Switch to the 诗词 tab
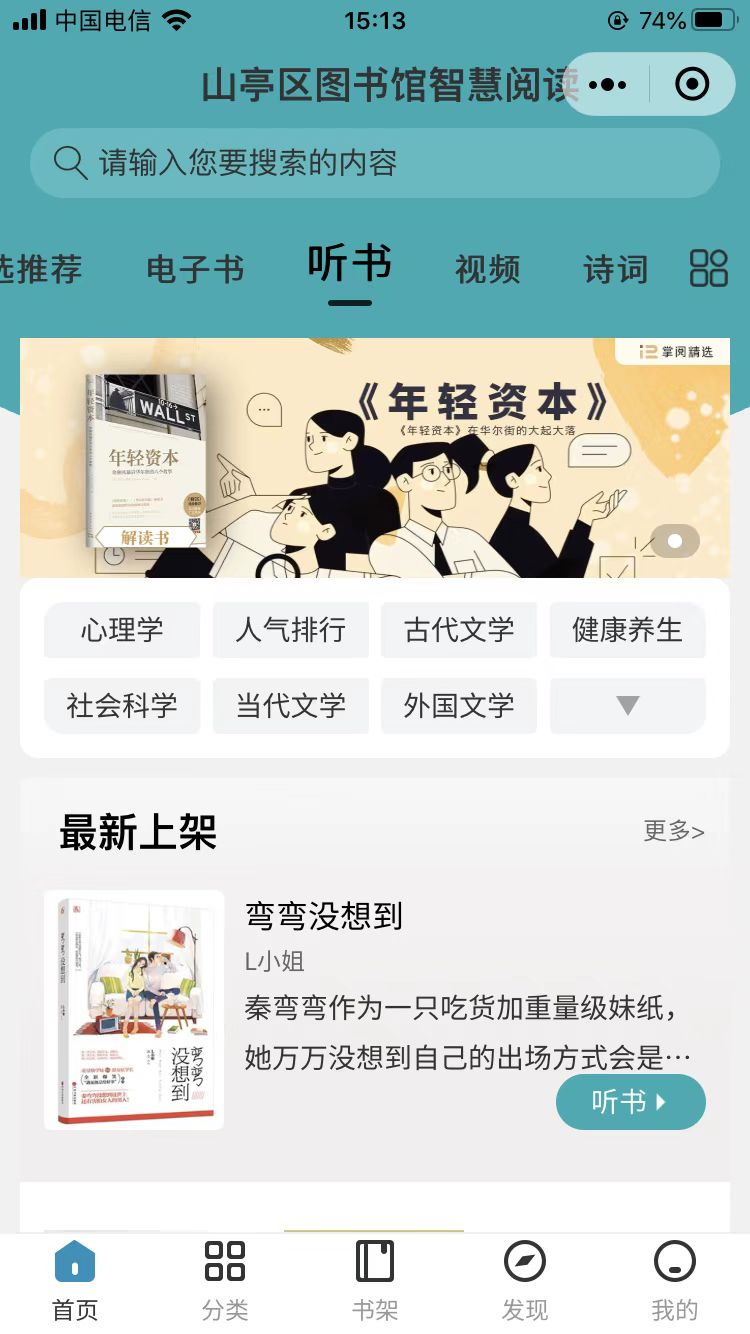The height and width of the screenshot is (1334, 750). point(615,269)
